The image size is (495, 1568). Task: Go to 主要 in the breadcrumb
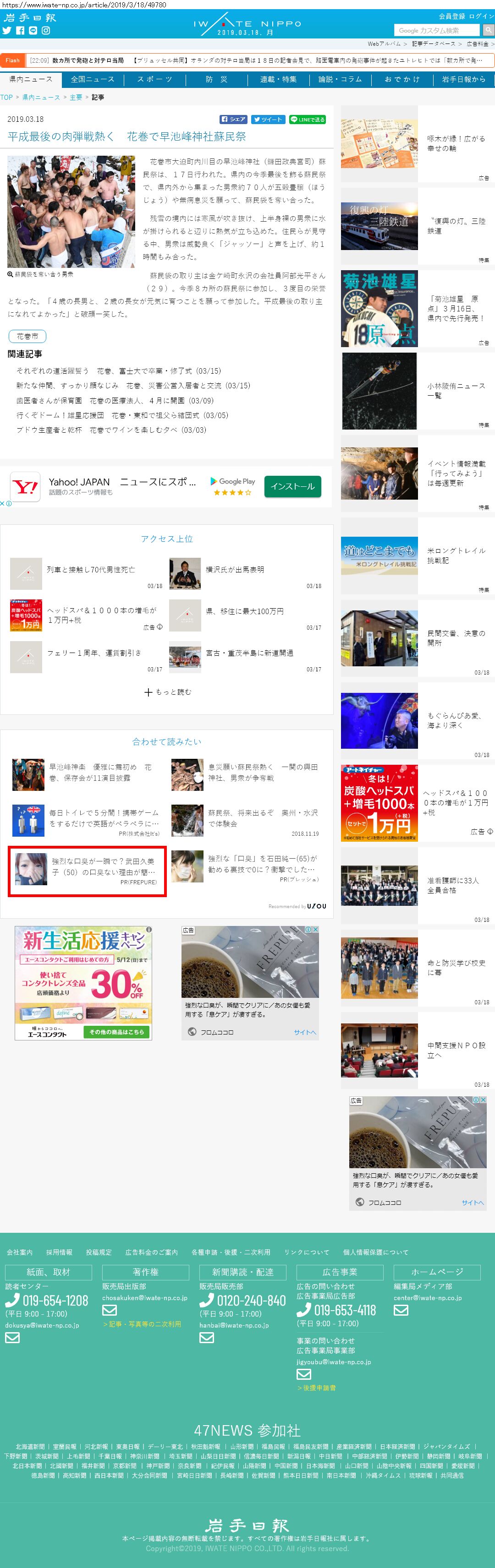click(76, 98)
